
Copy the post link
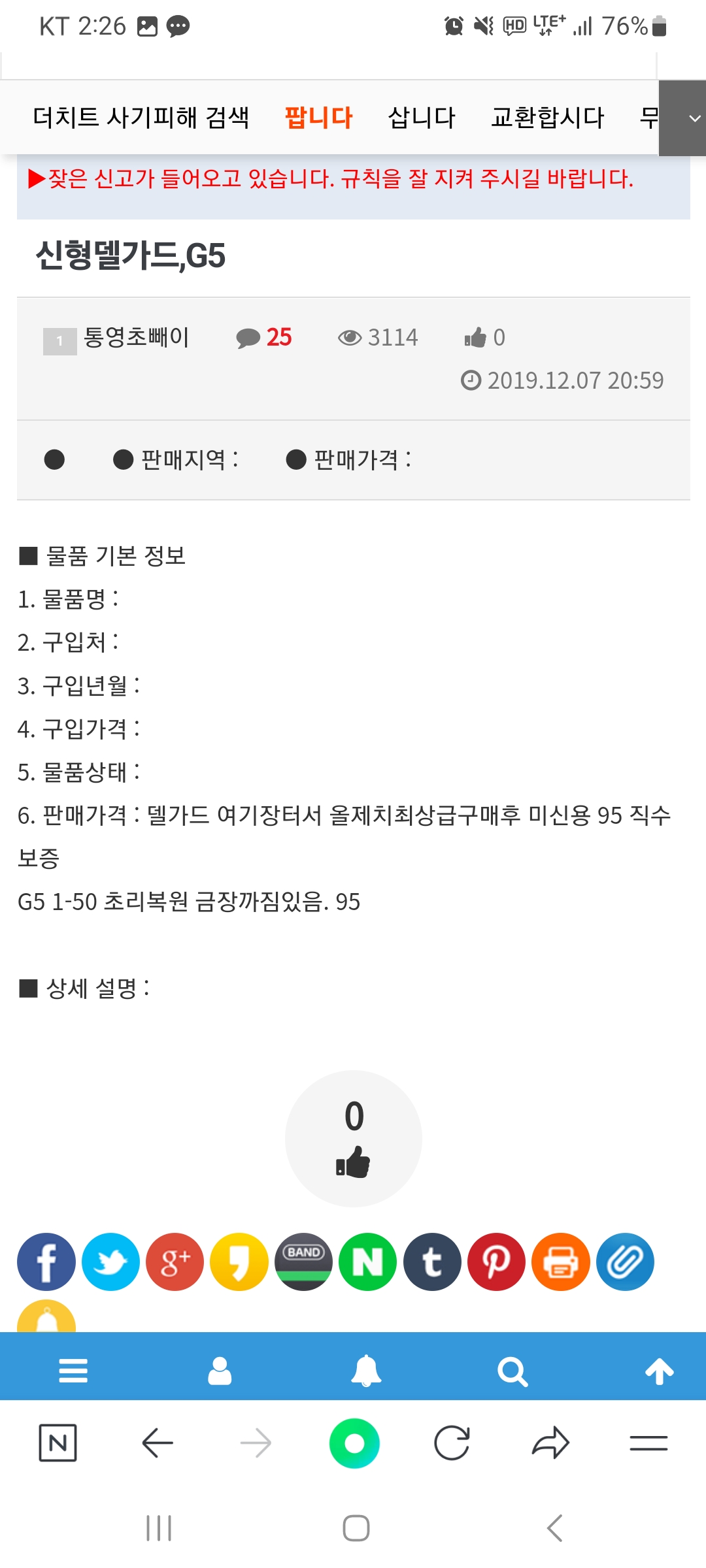click(625, 1262)
